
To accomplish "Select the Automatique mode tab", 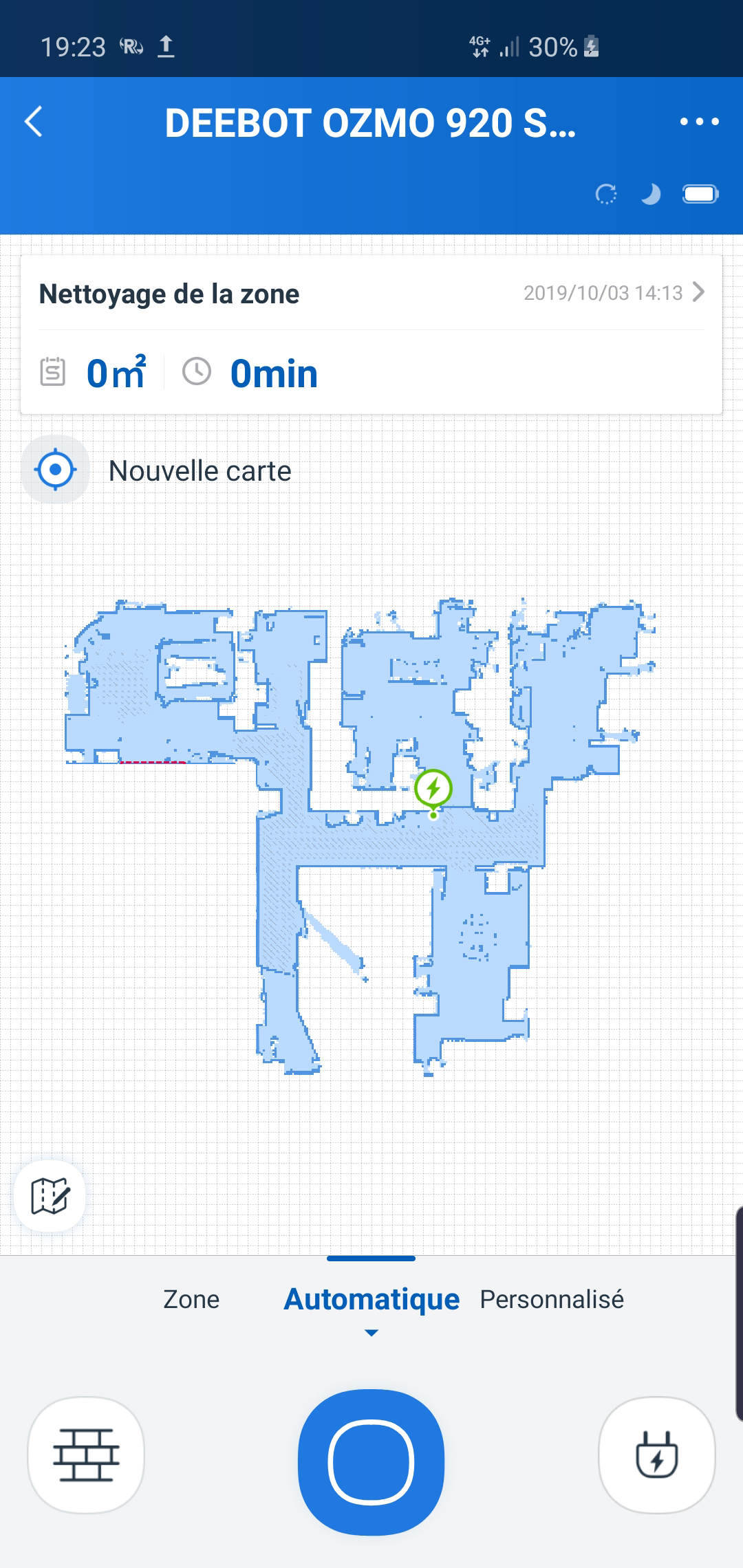I will pyautogui.click(x=371, y=1300).
